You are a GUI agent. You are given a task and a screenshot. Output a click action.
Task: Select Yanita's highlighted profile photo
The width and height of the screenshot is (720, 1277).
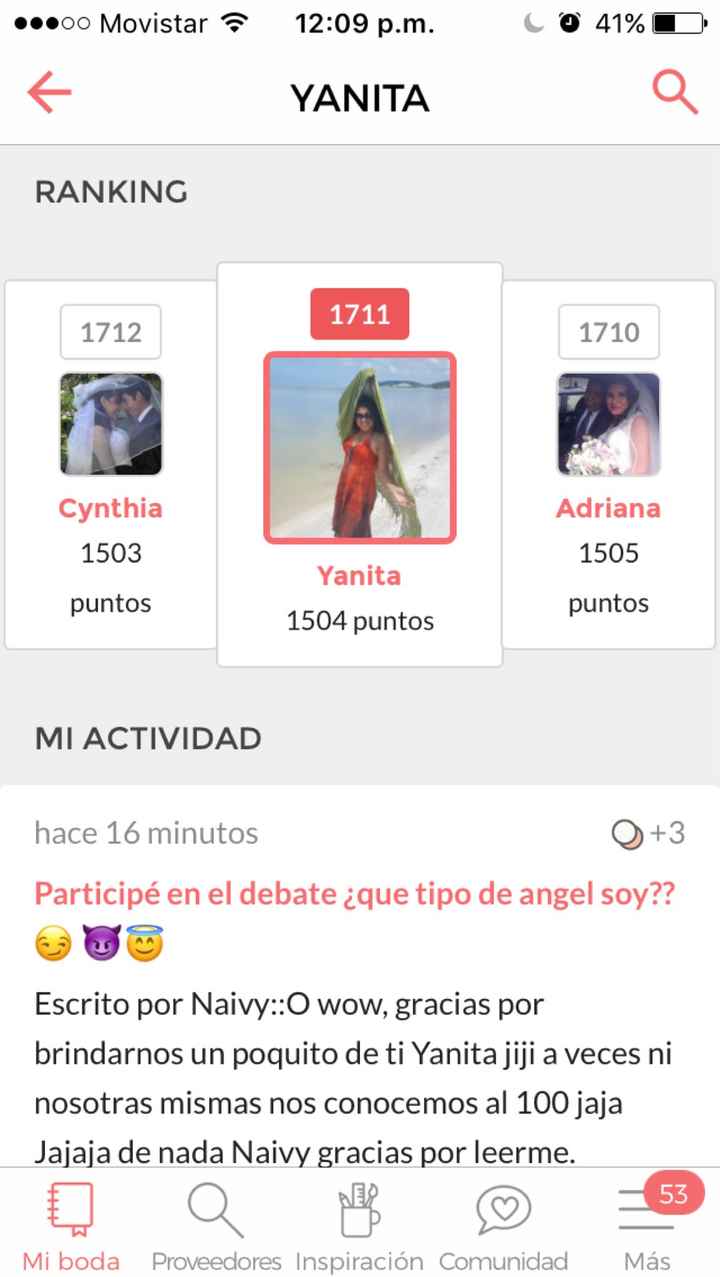(x=359, y=446)
